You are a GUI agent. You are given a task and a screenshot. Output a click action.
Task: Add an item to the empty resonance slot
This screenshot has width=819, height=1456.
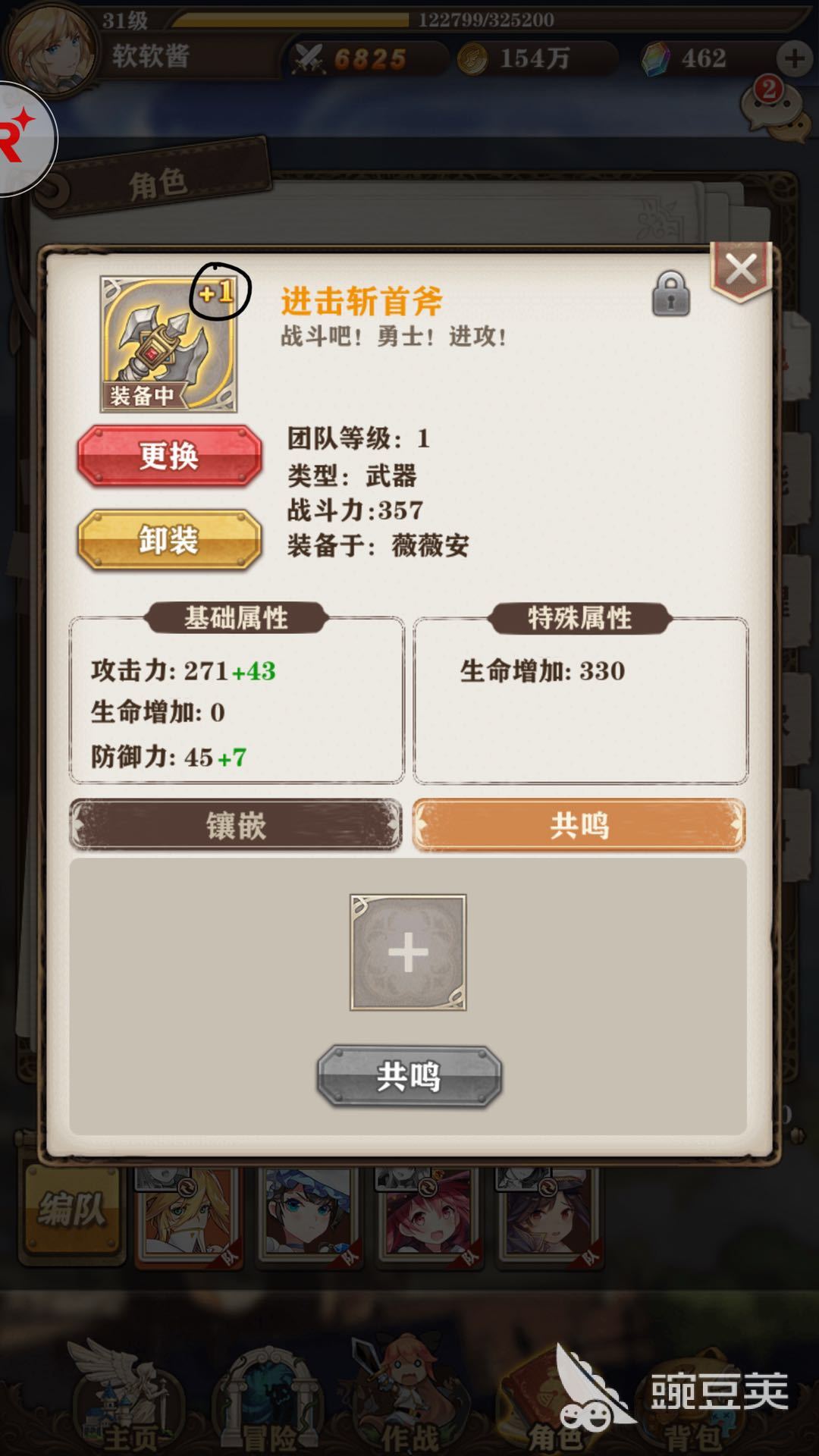coord(408,952)
